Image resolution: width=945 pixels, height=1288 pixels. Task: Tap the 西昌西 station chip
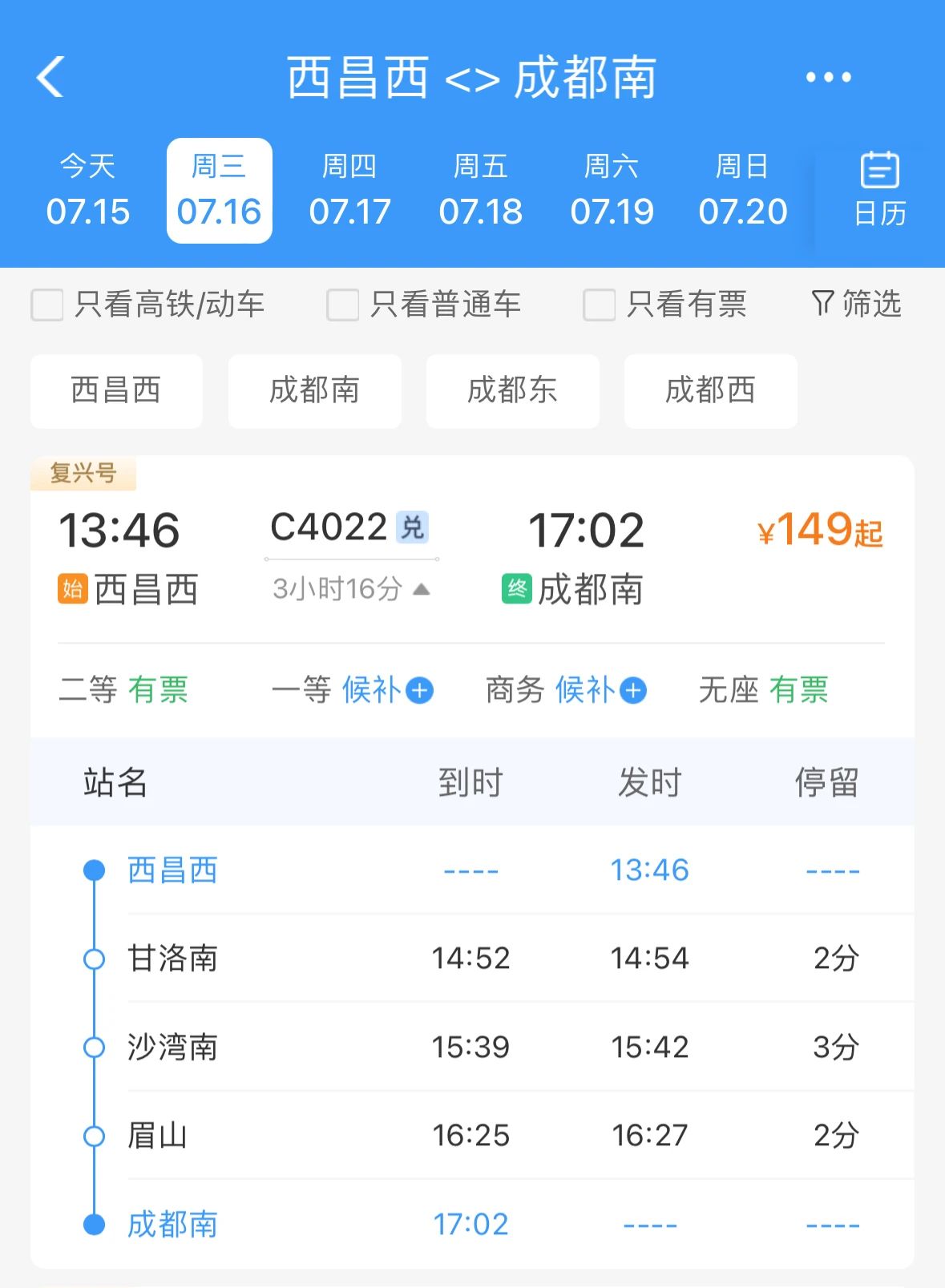click(x=116, y=391)
